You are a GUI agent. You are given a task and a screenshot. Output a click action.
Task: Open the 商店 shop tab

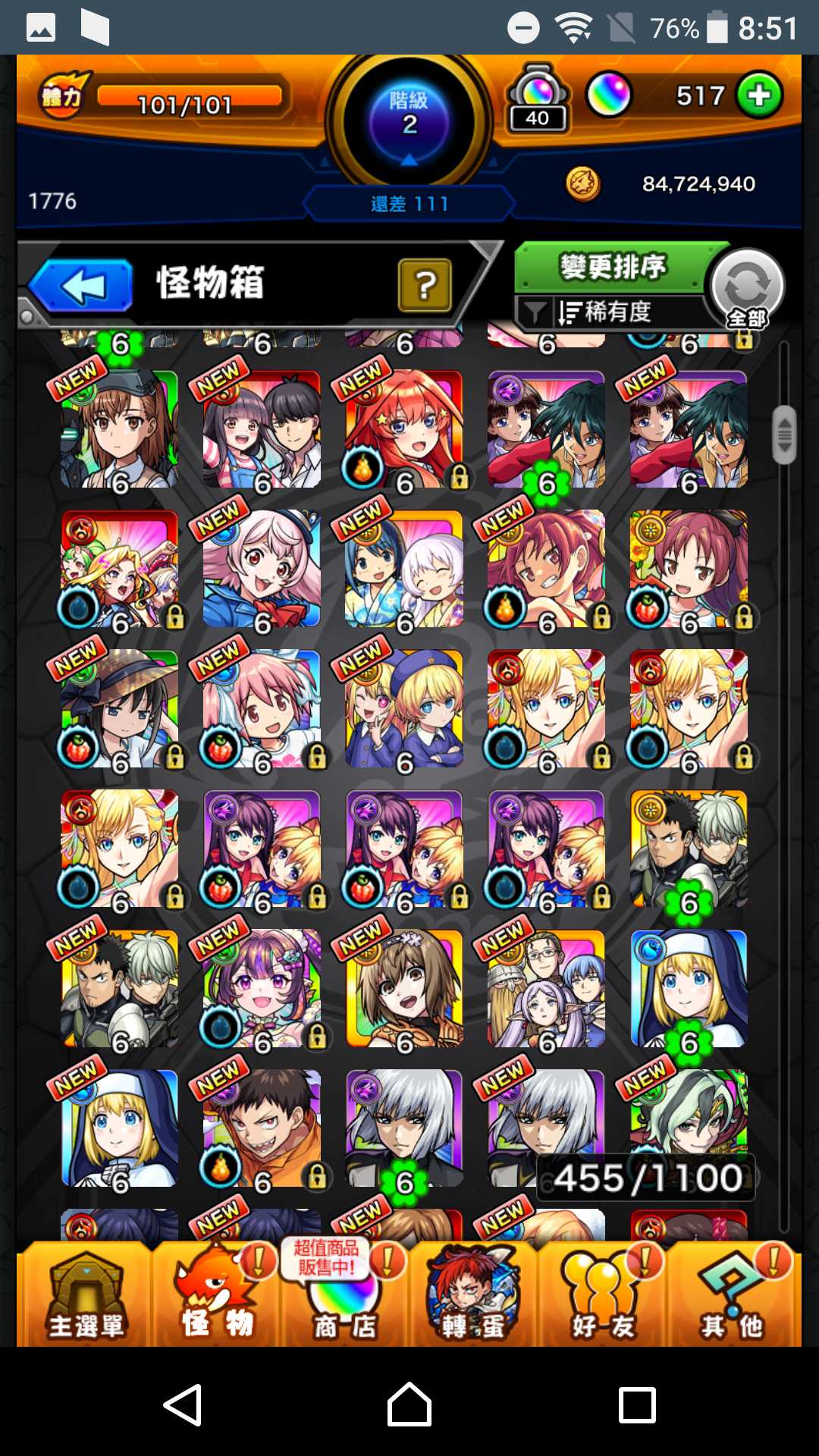(x=346, y=1294)
